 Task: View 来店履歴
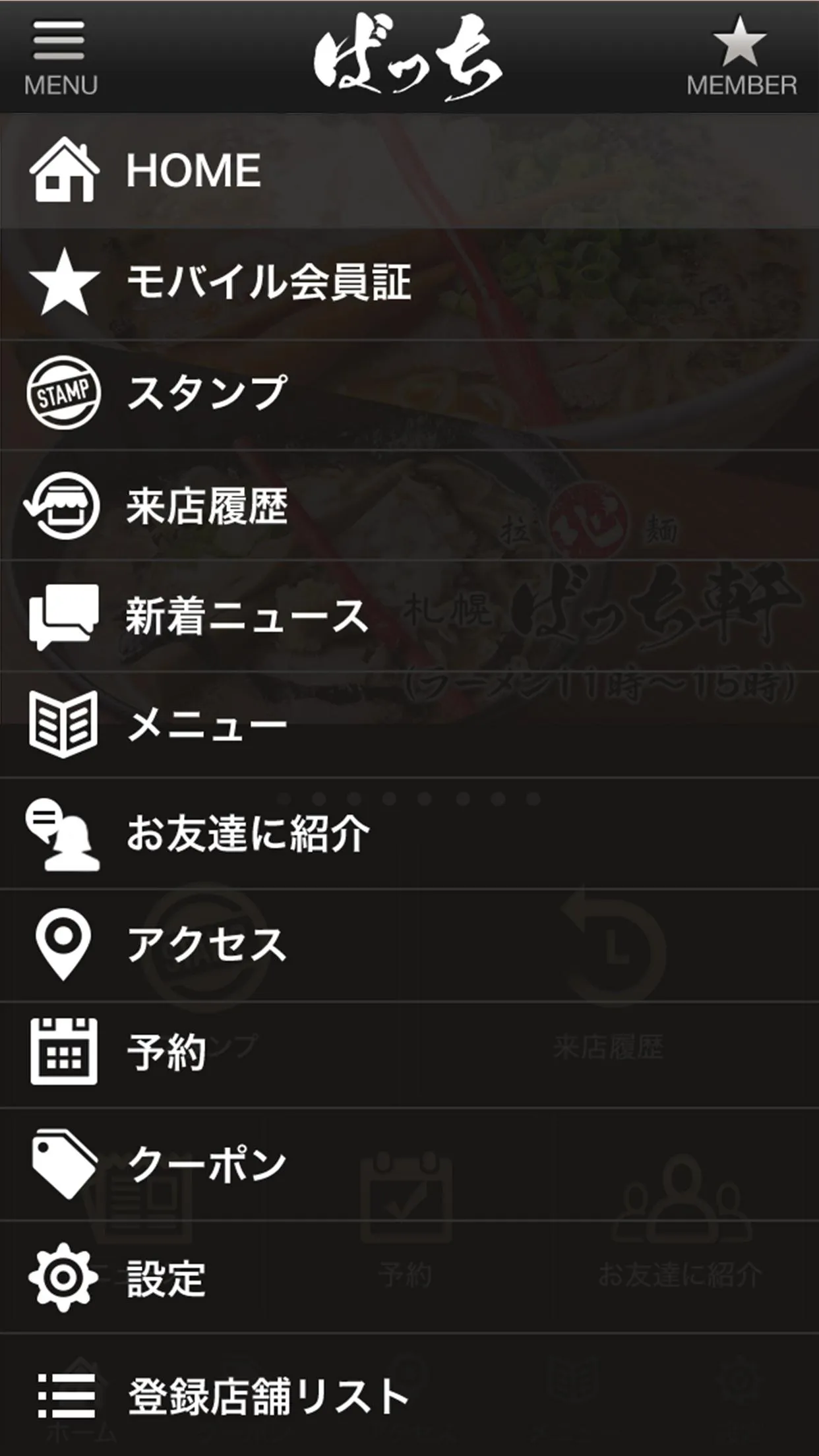[x=409, y=506]
